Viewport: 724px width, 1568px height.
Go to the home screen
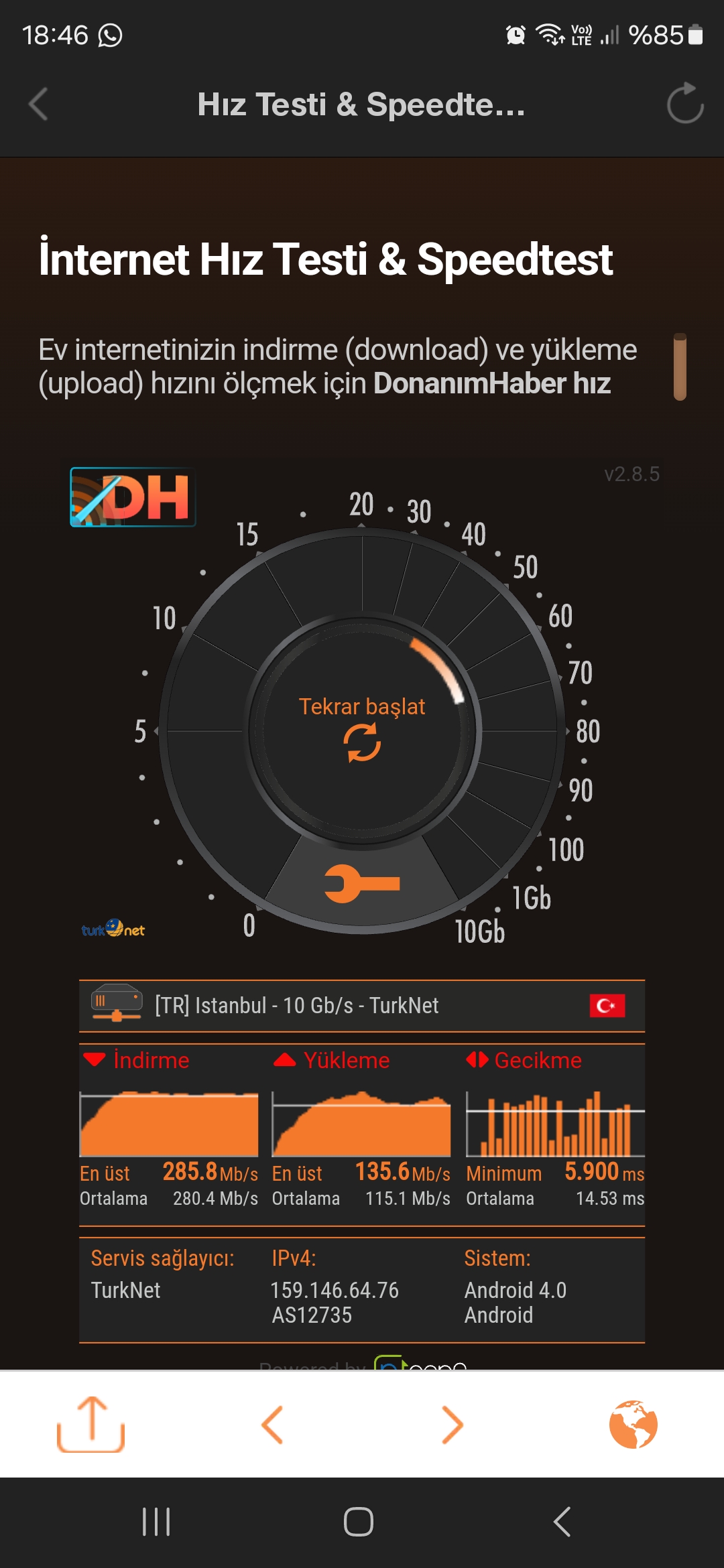(359, 1522)
